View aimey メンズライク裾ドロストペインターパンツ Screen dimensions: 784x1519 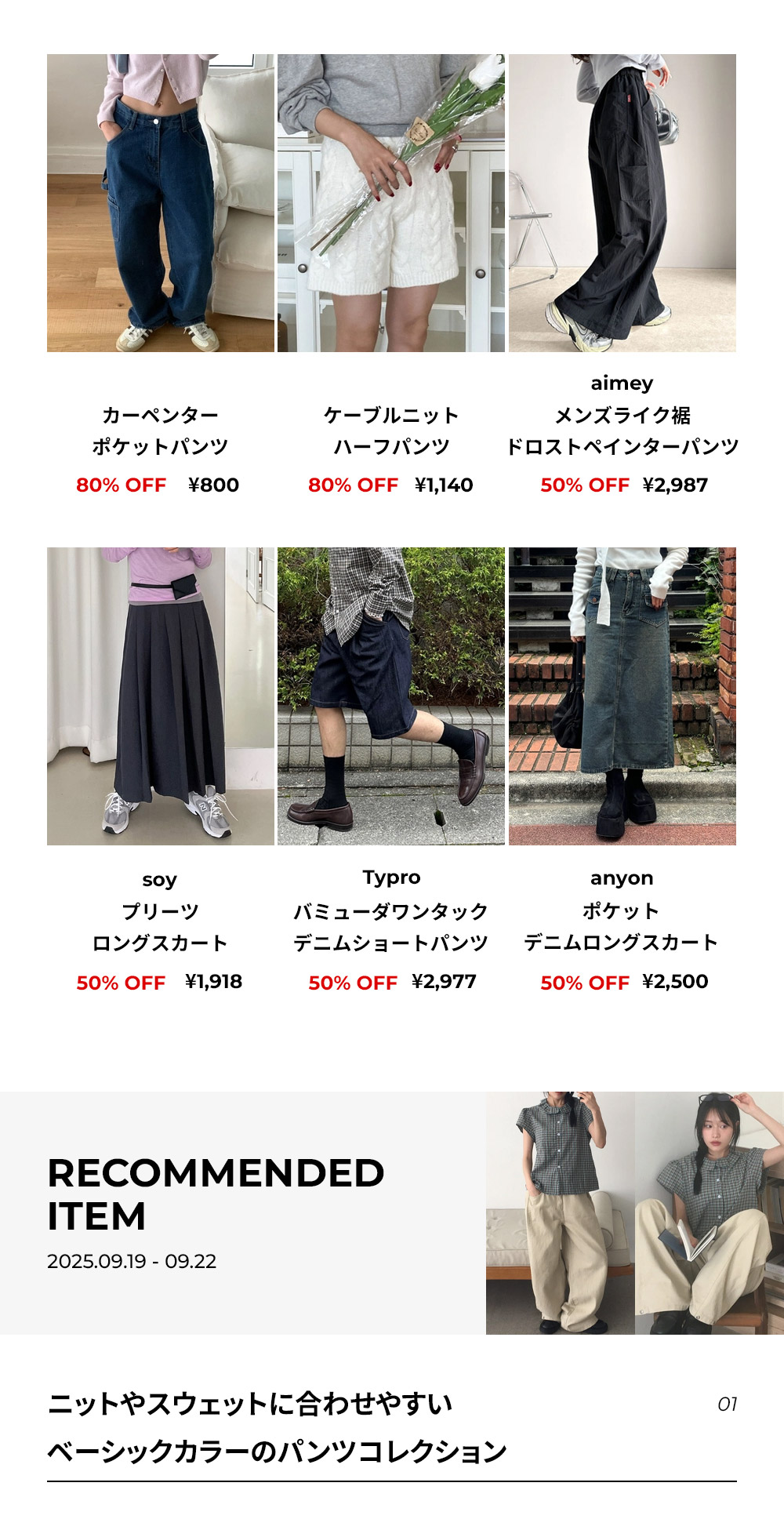tap(622, 203)
